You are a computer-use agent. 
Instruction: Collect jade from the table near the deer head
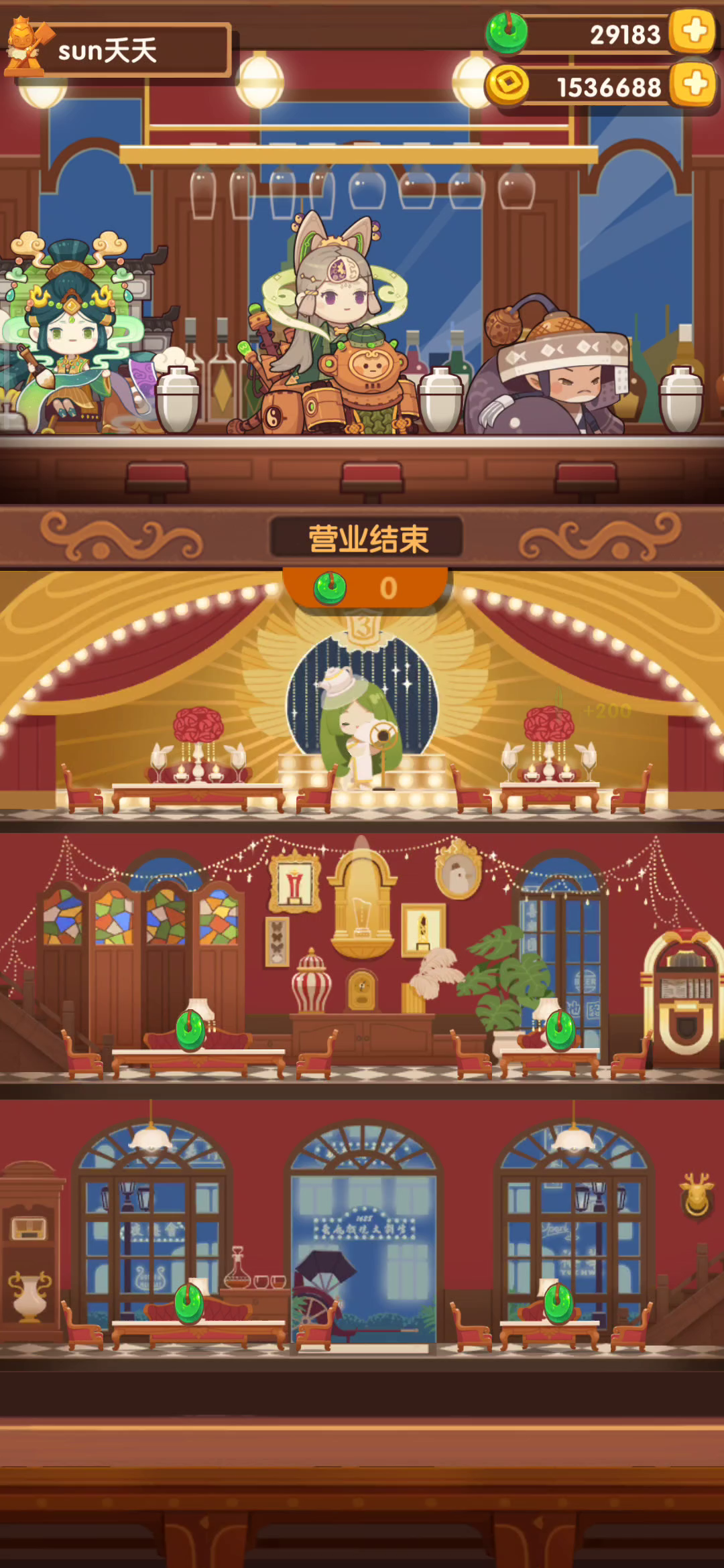click(x=558, y=1303)
